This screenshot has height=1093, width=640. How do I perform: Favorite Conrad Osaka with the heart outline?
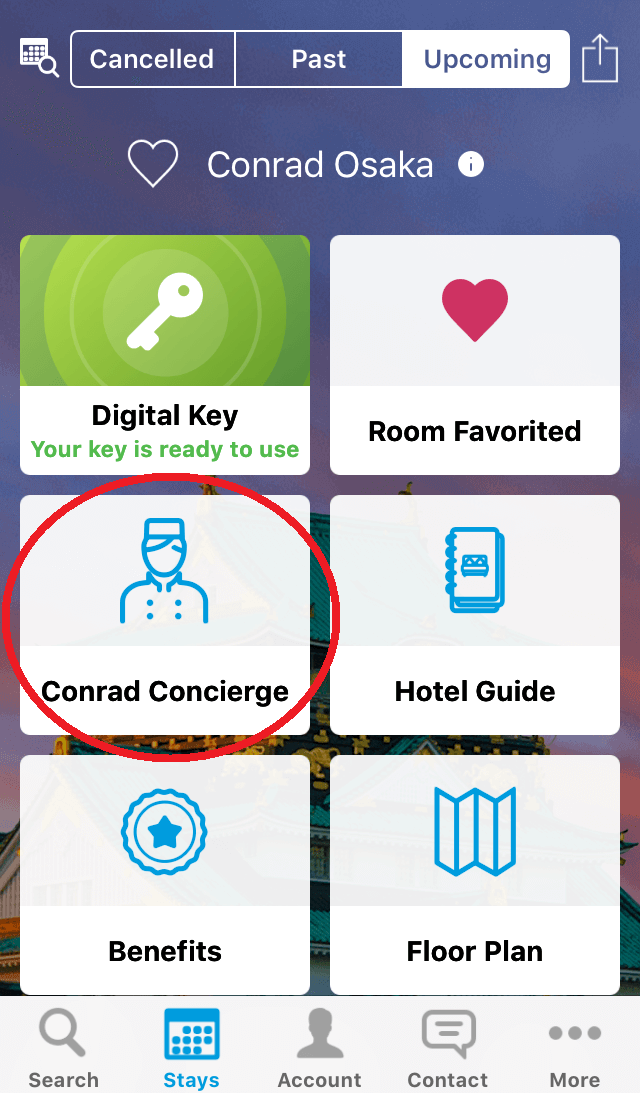(x=153, y=164)
